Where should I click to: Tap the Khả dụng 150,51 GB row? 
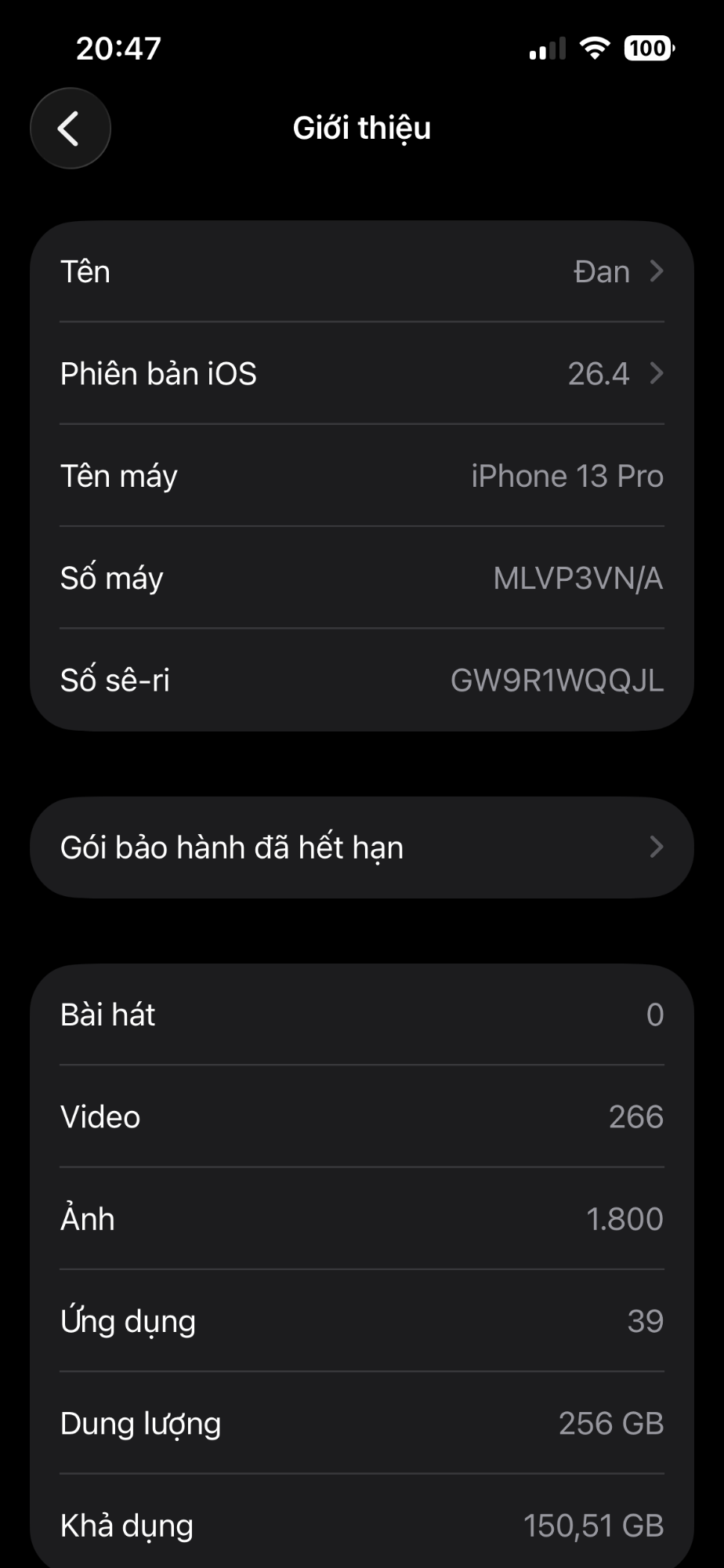click(362, 1525)
